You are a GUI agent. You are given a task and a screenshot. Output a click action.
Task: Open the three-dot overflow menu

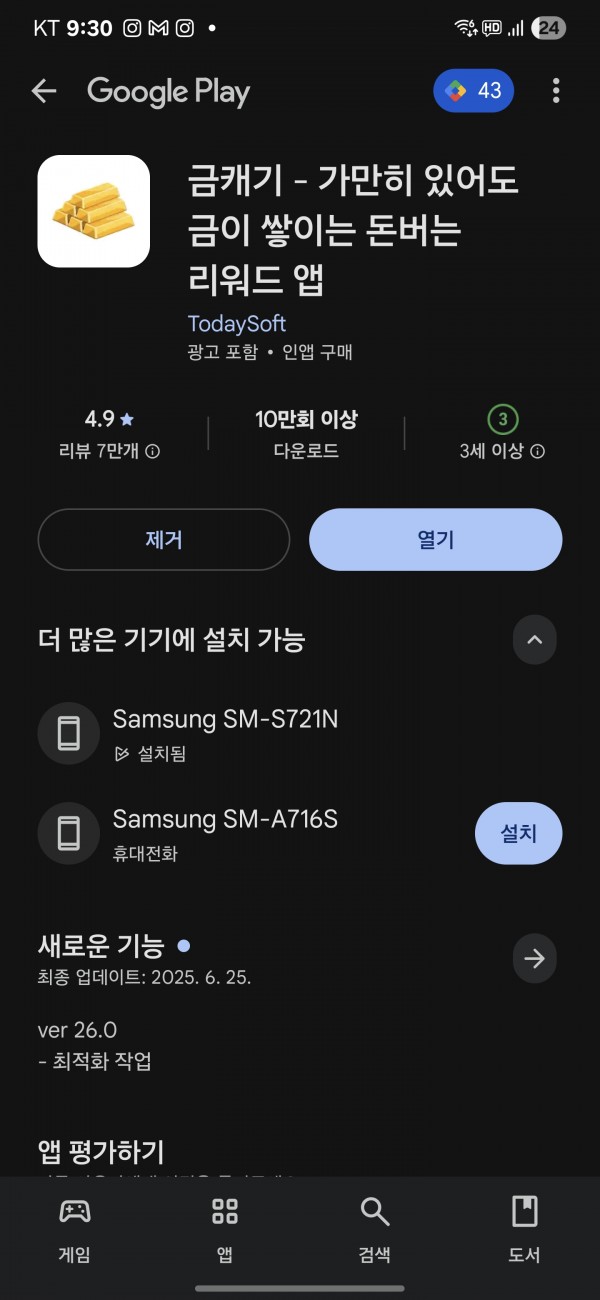coord(556,91)
